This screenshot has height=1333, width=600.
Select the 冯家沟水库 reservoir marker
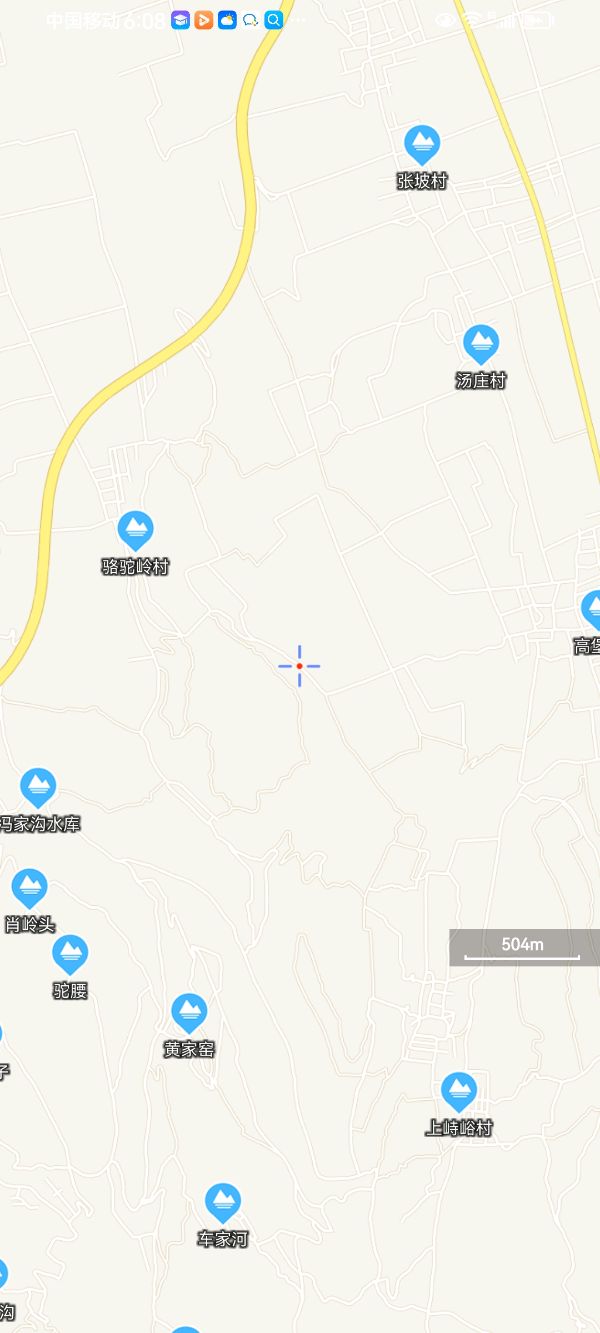(x=38, y=788)
